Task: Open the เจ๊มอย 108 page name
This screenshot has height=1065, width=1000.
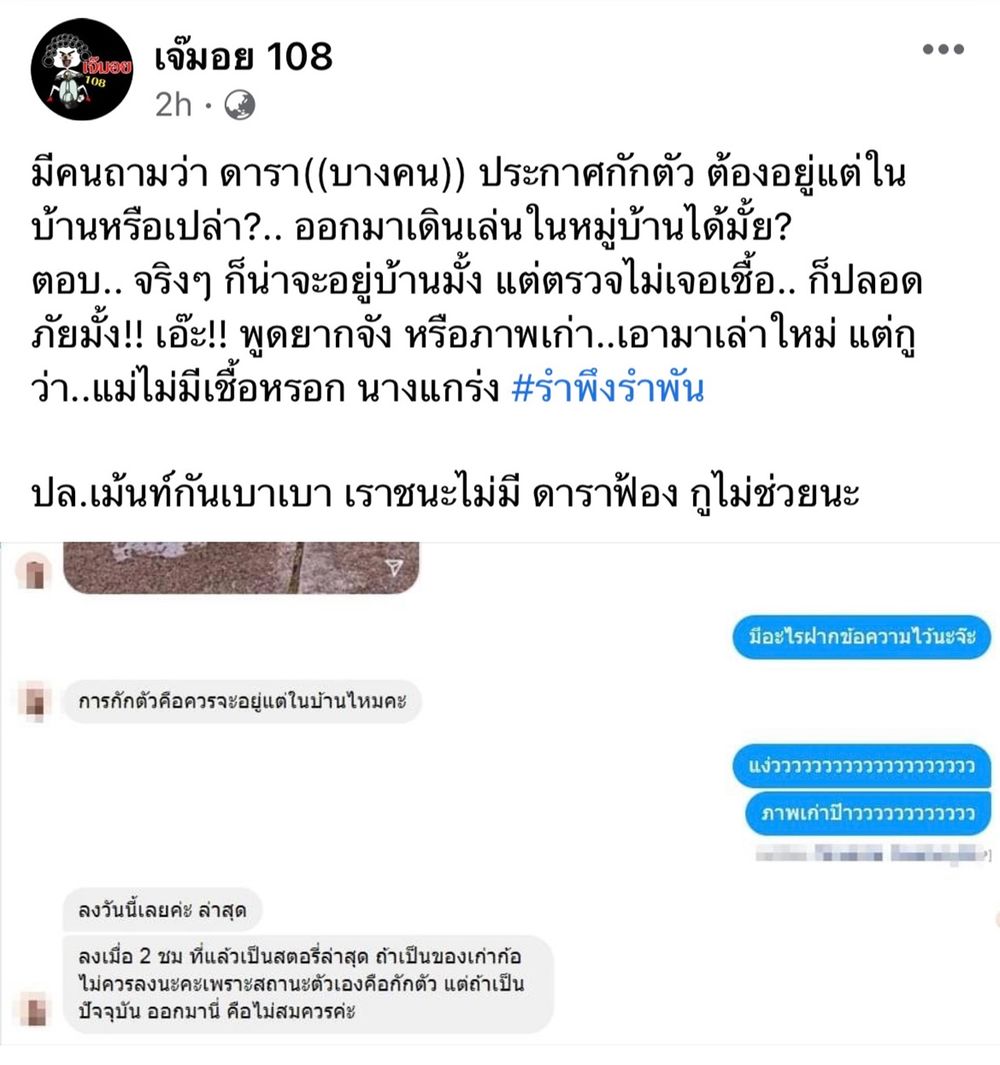Action: [x=243, y=56]
